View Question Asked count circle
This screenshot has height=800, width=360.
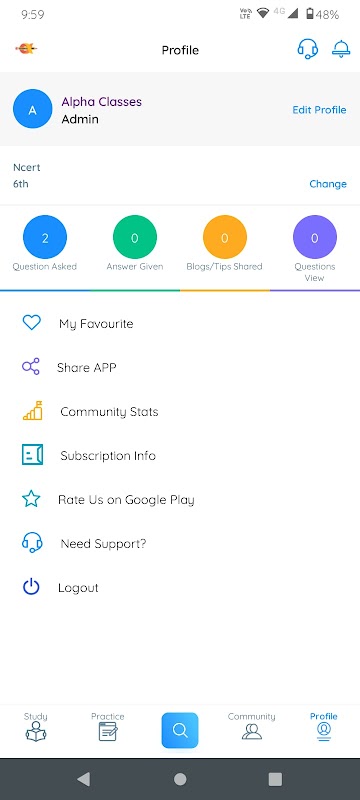(x=45, y=237)
